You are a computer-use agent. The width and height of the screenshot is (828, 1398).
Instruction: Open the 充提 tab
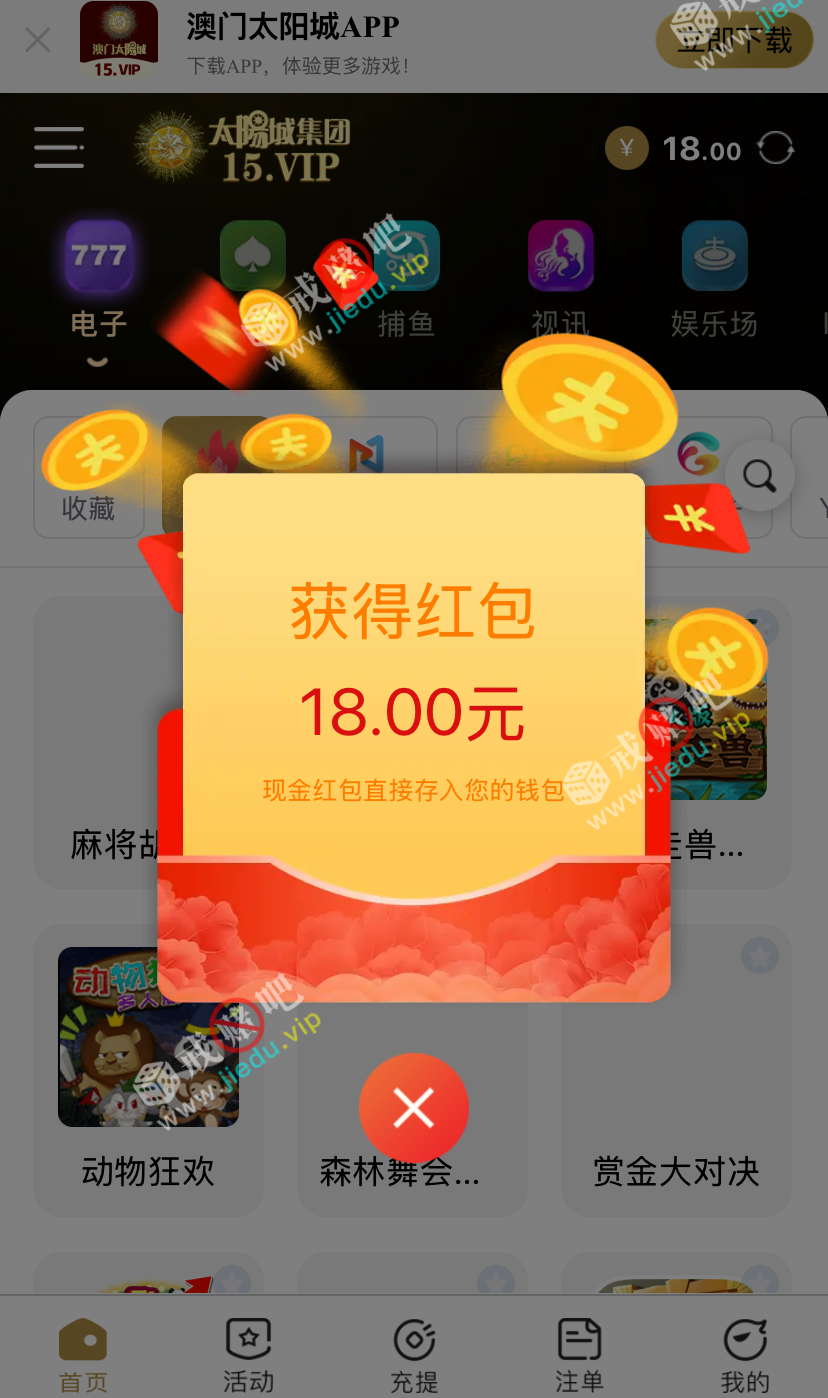click(x=414, y=1353)
